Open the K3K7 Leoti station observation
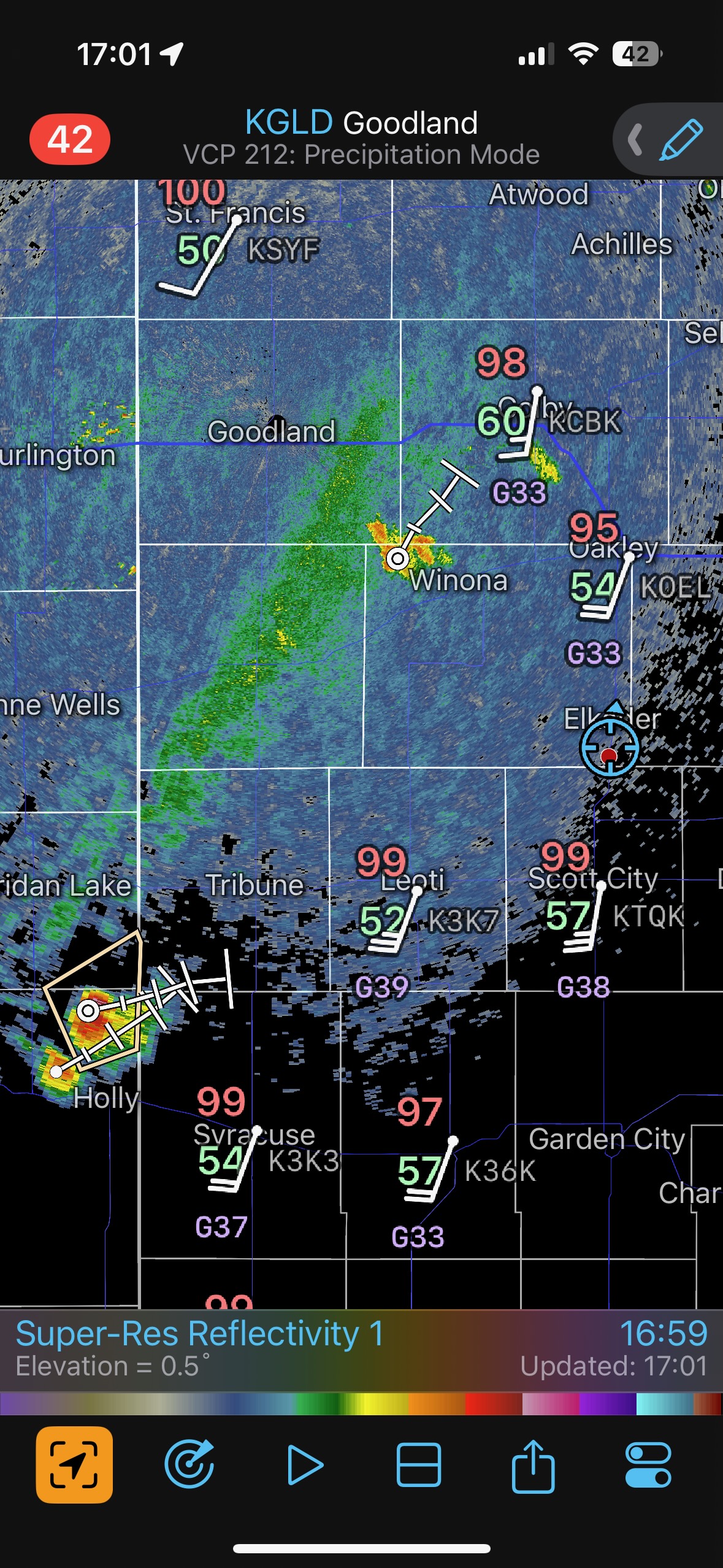This screenshot has width=723, height=1568. click(462, 920)
